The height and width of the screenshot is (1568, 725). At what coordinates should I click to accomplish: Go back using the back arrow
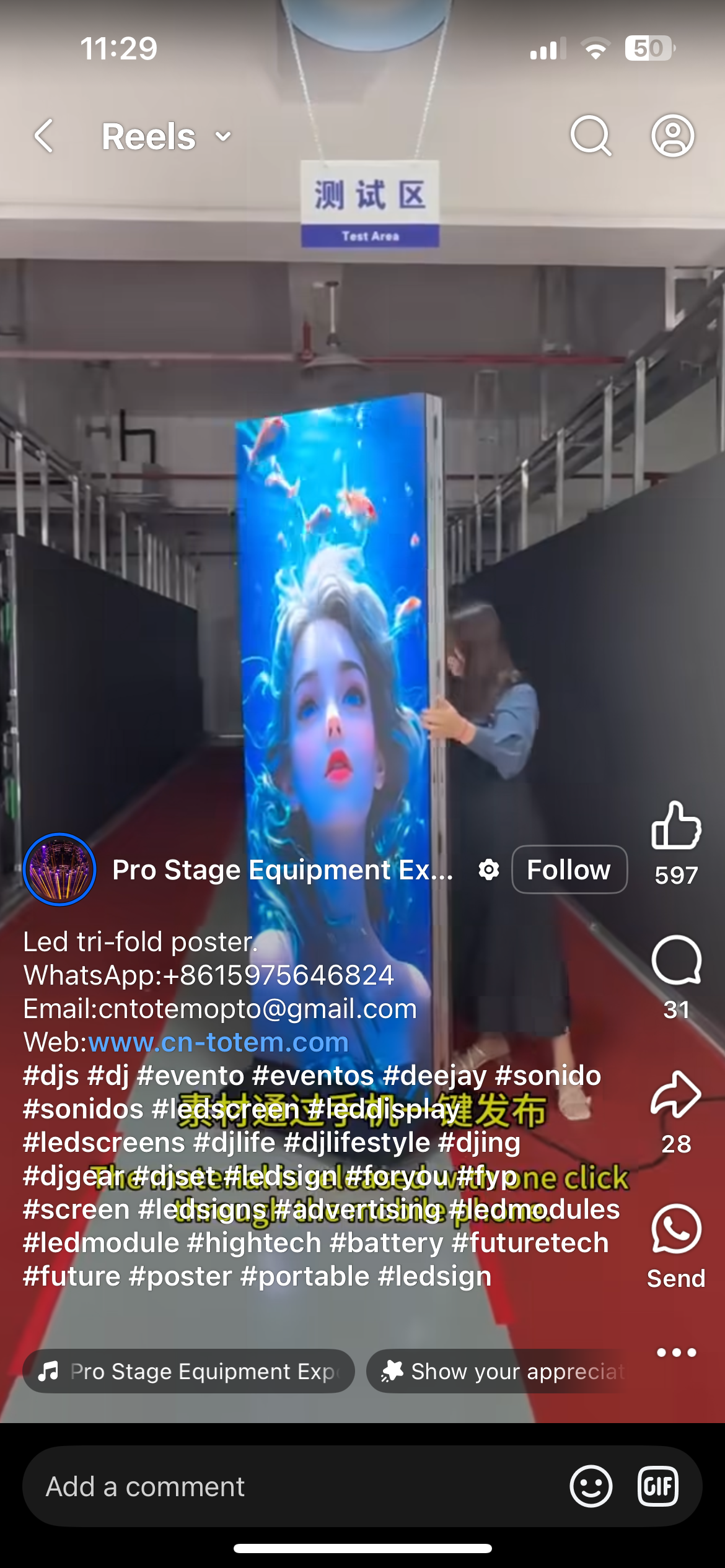[x=43, y=136]
